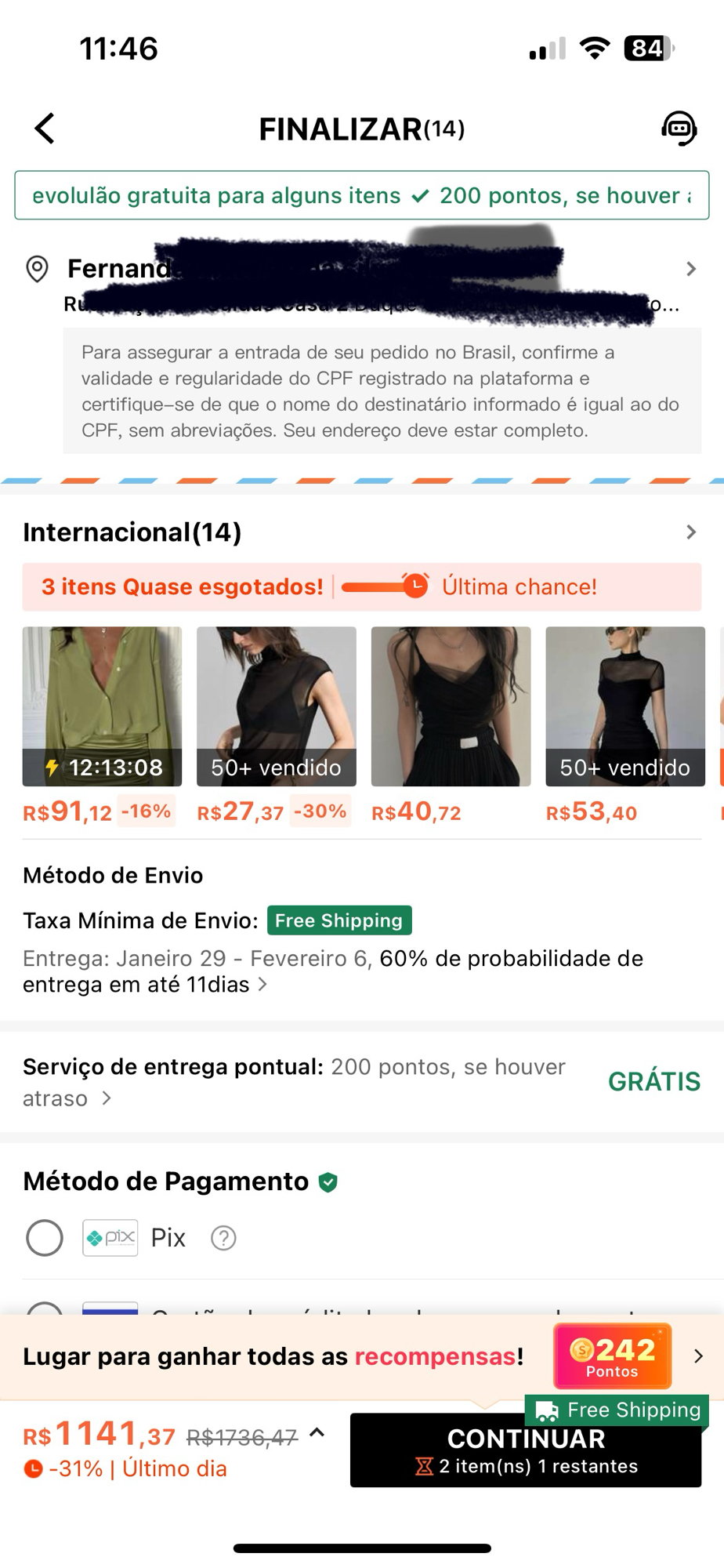724x1568 pixels.
Task: Open Serviço de entrega pontual details
Action: click(107, 1098)
